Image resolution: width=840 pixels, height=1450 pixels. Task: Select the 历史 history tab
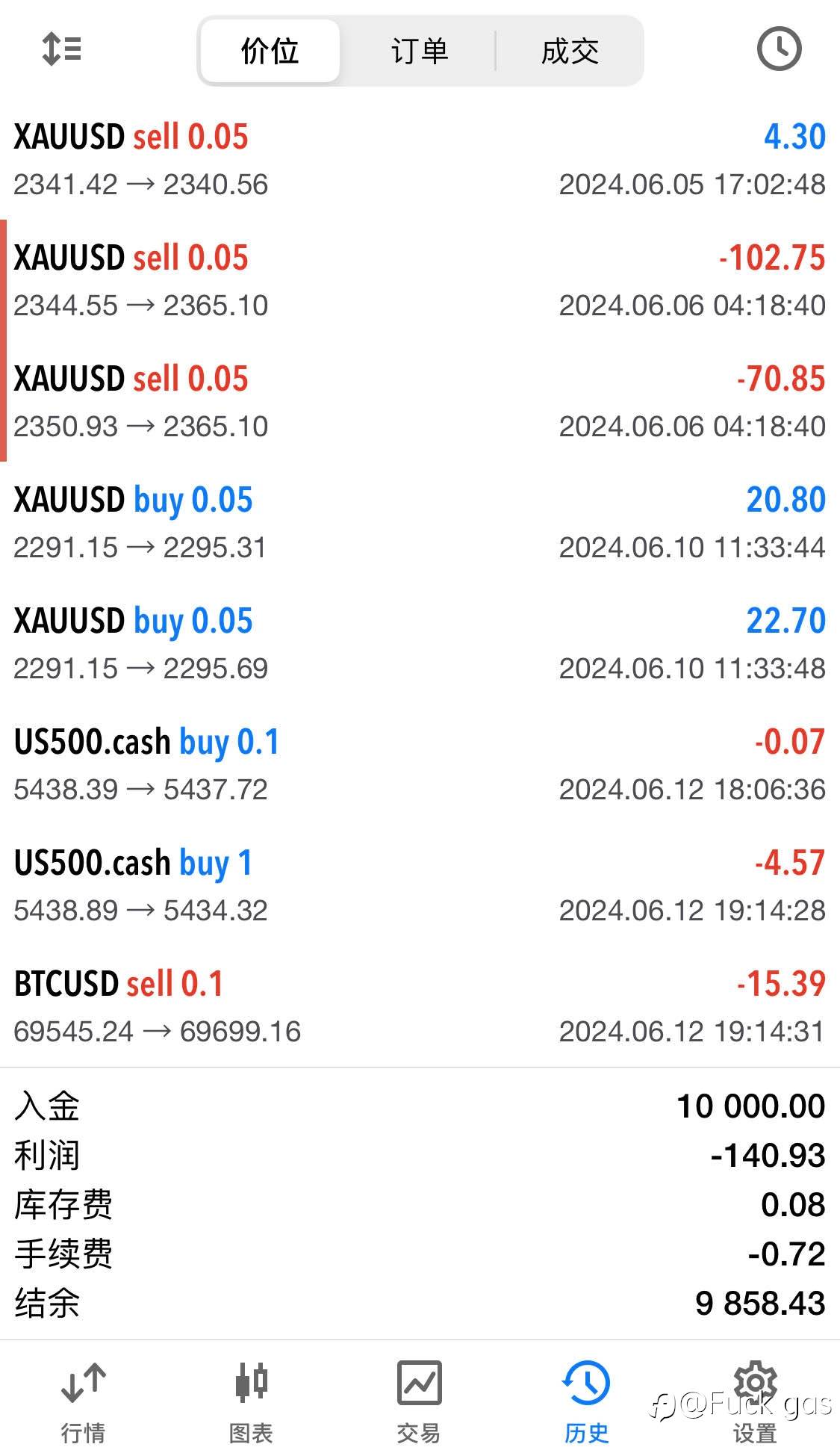point(586,1401)
